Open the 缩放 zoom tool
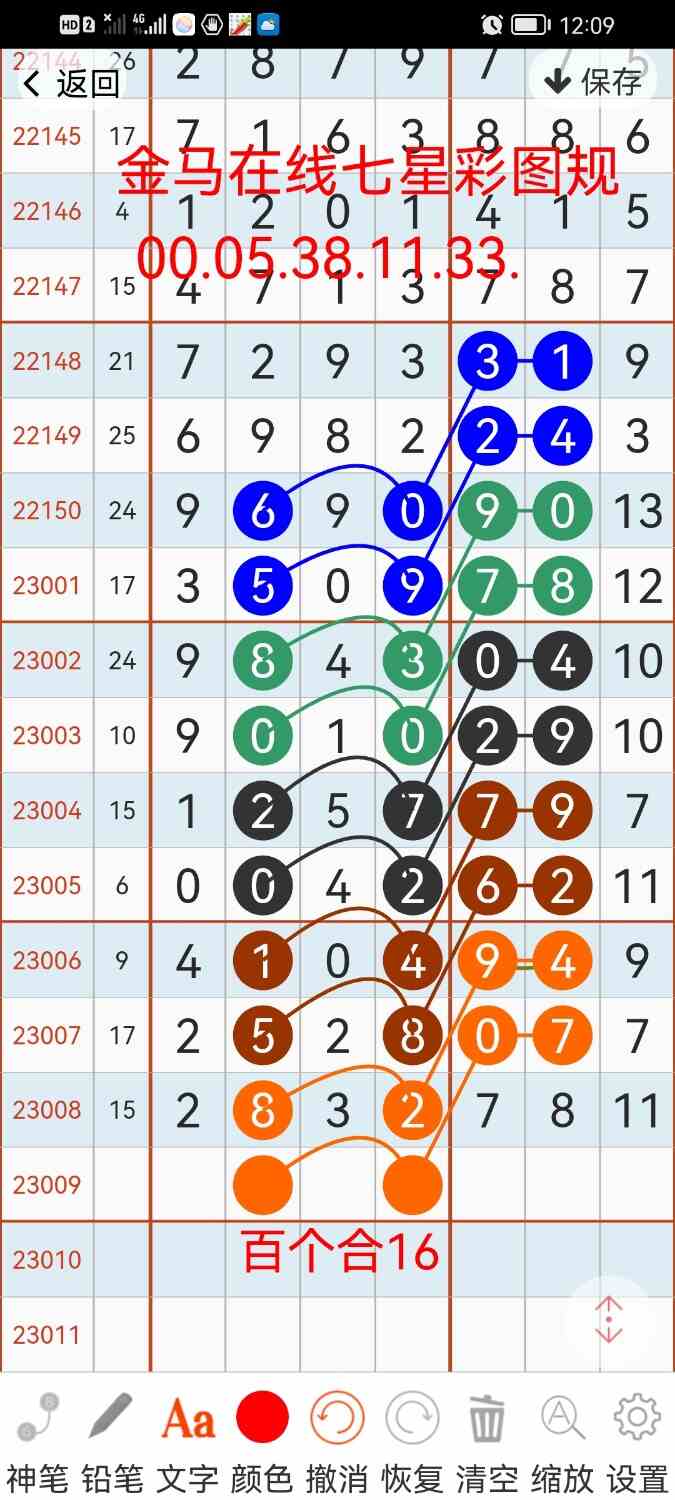 562,1440
